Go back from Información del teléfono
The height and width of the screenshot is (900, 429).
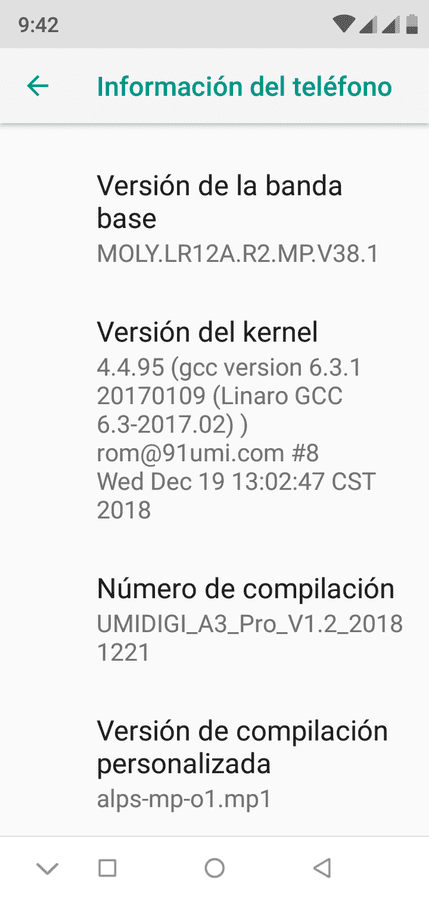coord(38,86)
